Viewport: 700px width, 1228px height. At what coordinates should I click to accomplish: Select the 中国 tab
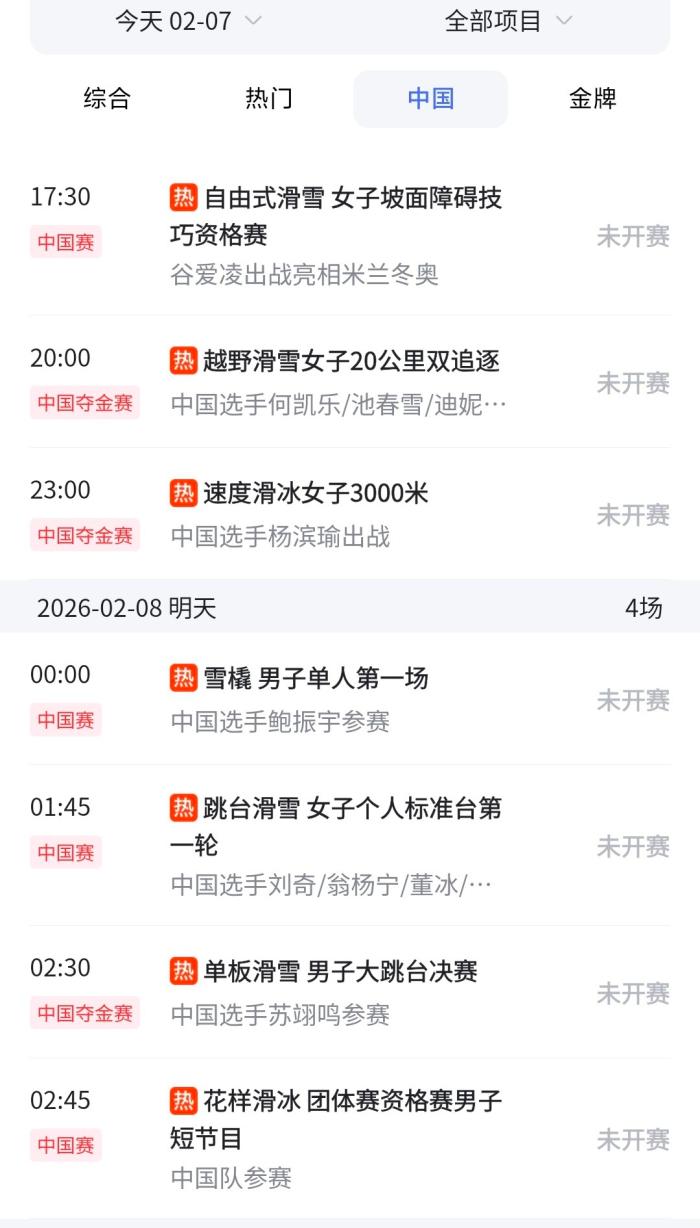(x=430, y=98)
